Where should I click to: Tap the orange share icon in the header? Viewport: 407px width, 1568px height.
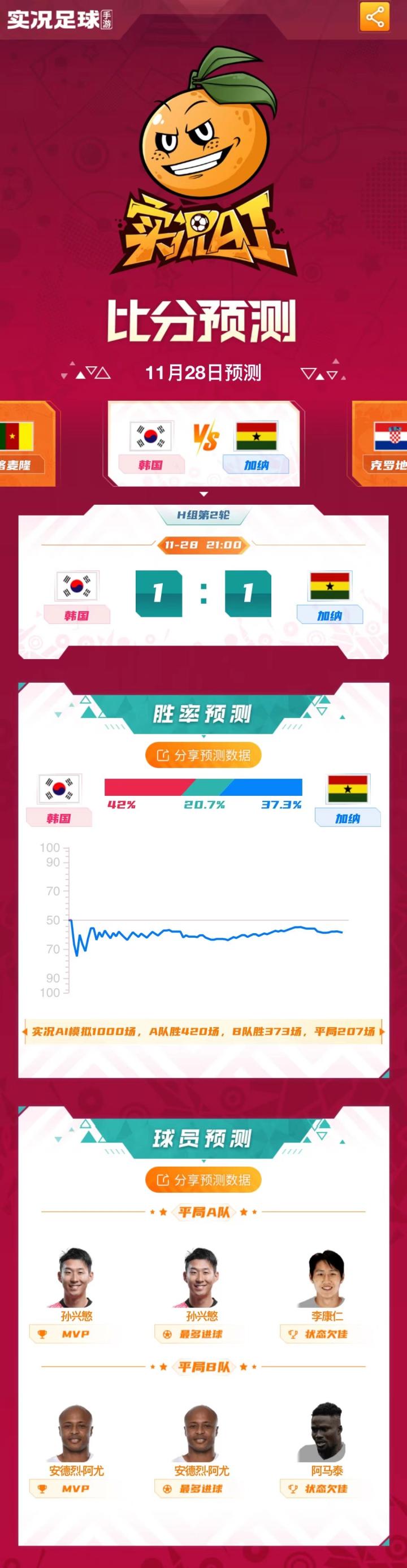point(374,16)
